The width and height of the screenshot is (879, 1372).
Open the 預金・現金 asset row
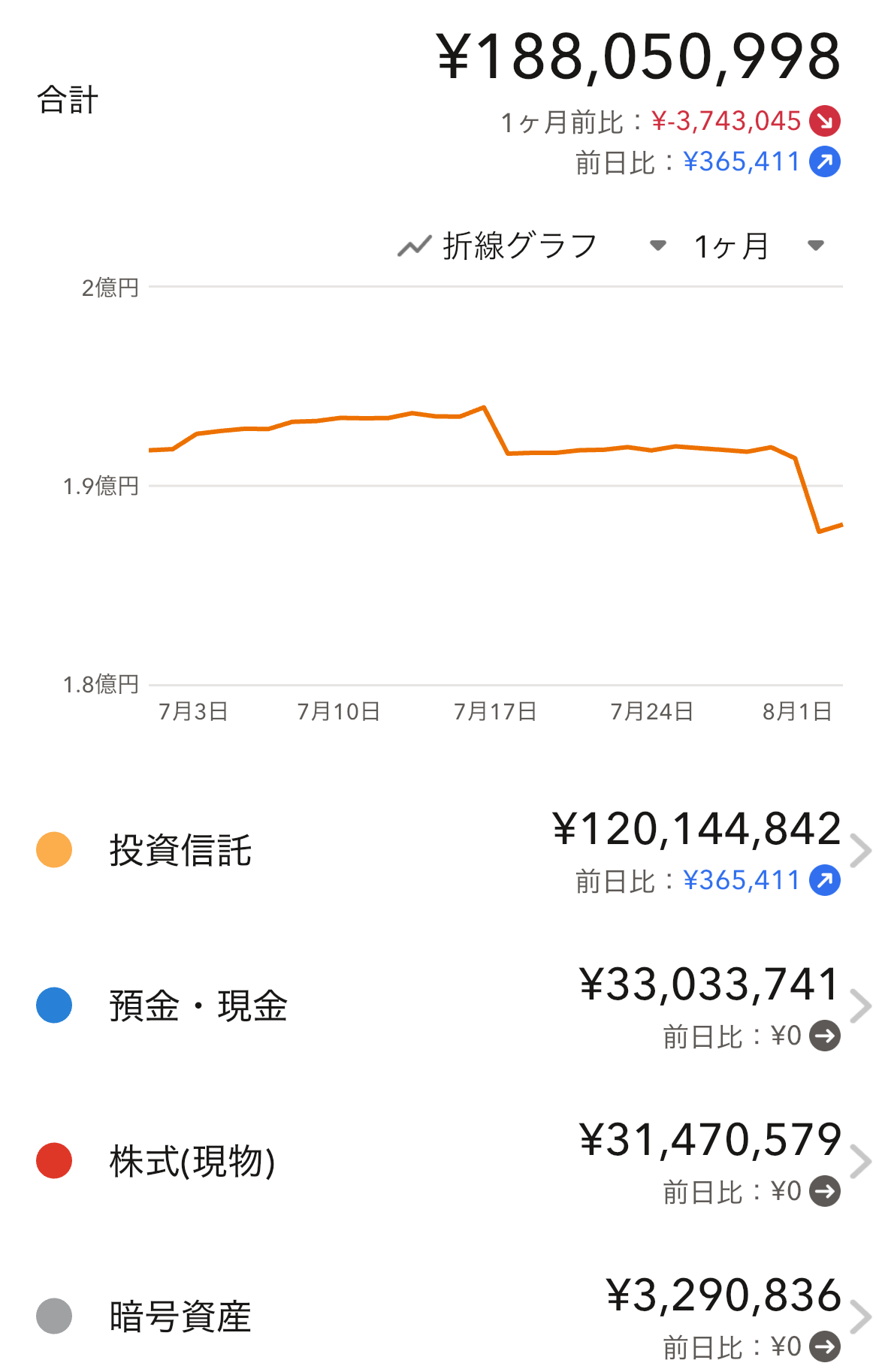pos(439,1006)
